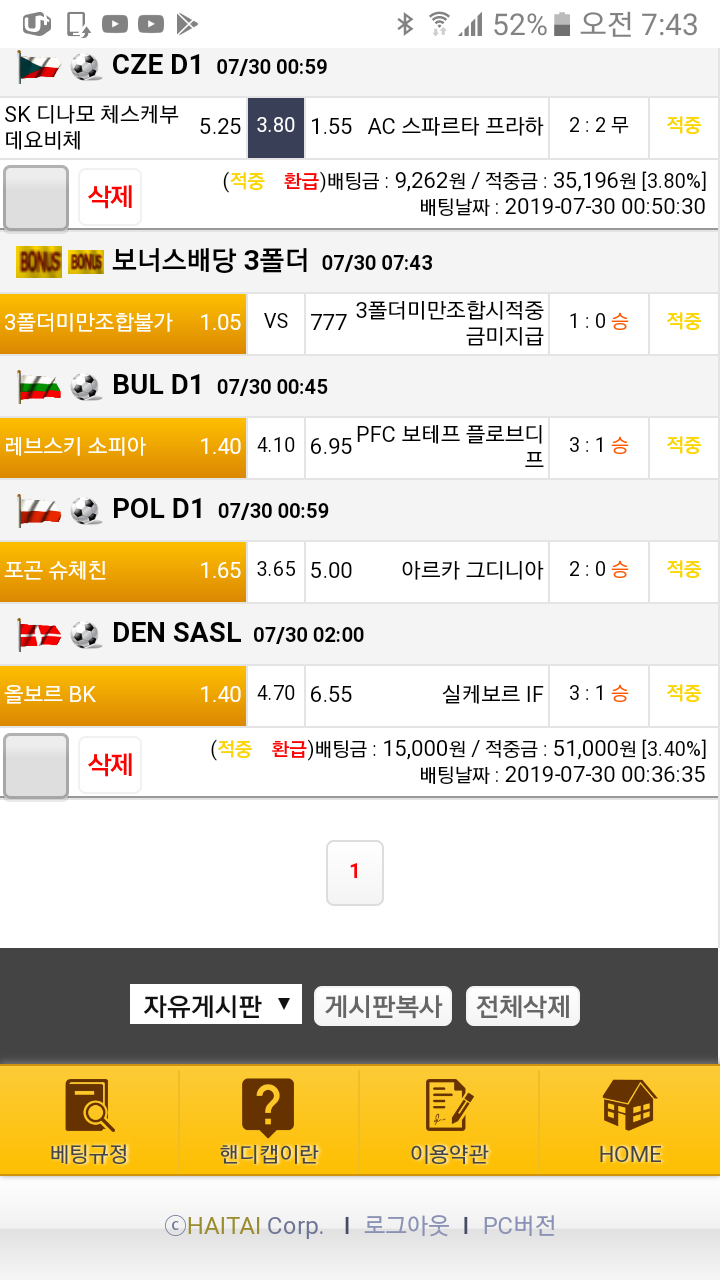Delete the 15,000원 bet slip
This screenshot has width=720, height=1280.
(x=110, y=765)
